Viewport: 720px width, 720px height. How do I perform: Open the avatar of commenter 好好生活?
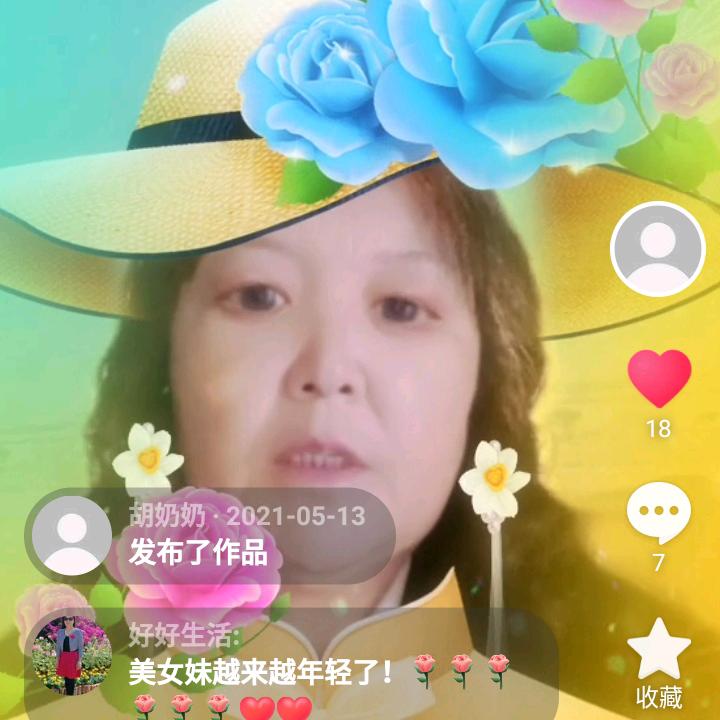click(x=72, y=655)
